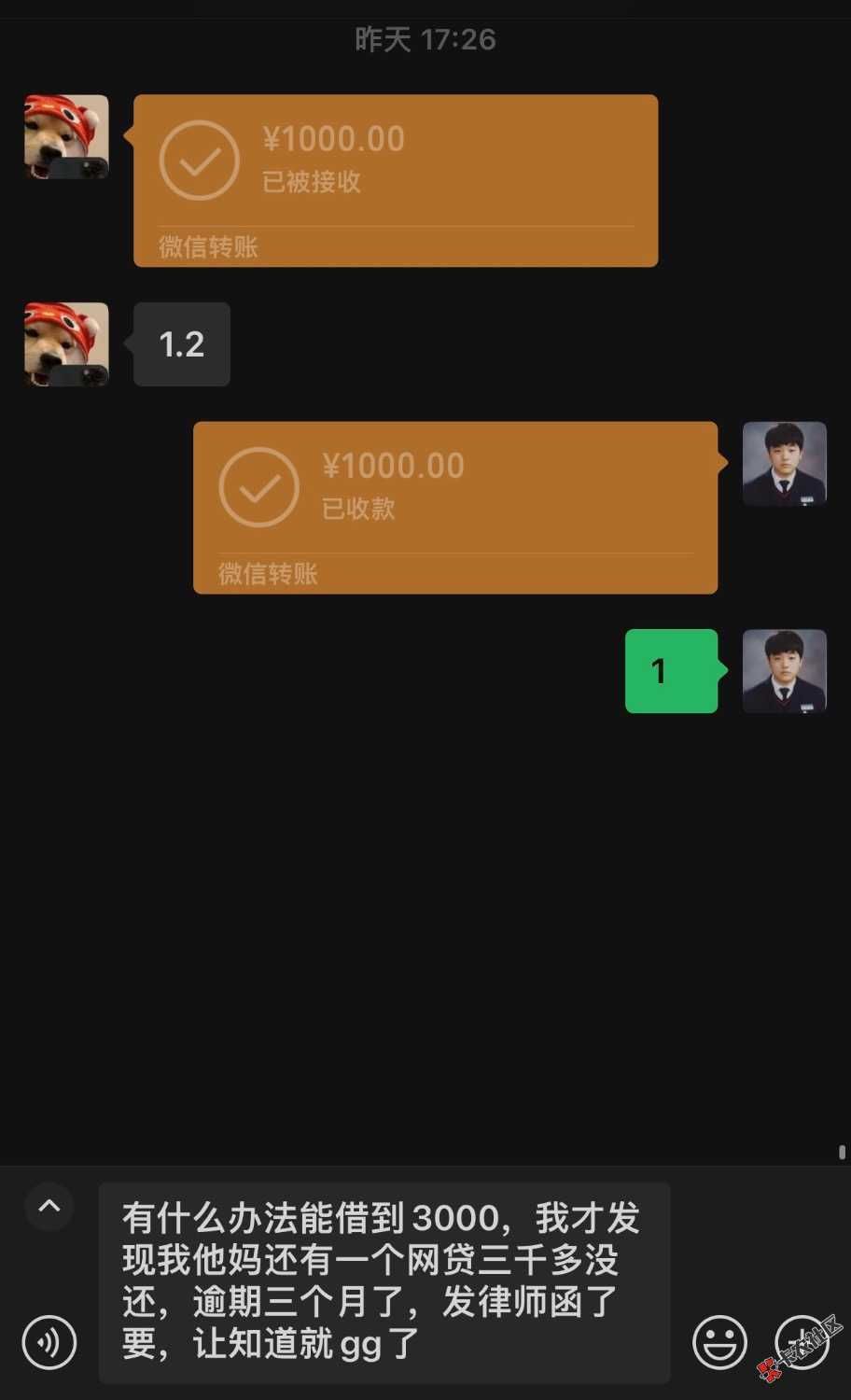Viewport: 851px width, 1400px height.
Task: Collapse the draft text with the chevron
Action: coord(49,1206)
